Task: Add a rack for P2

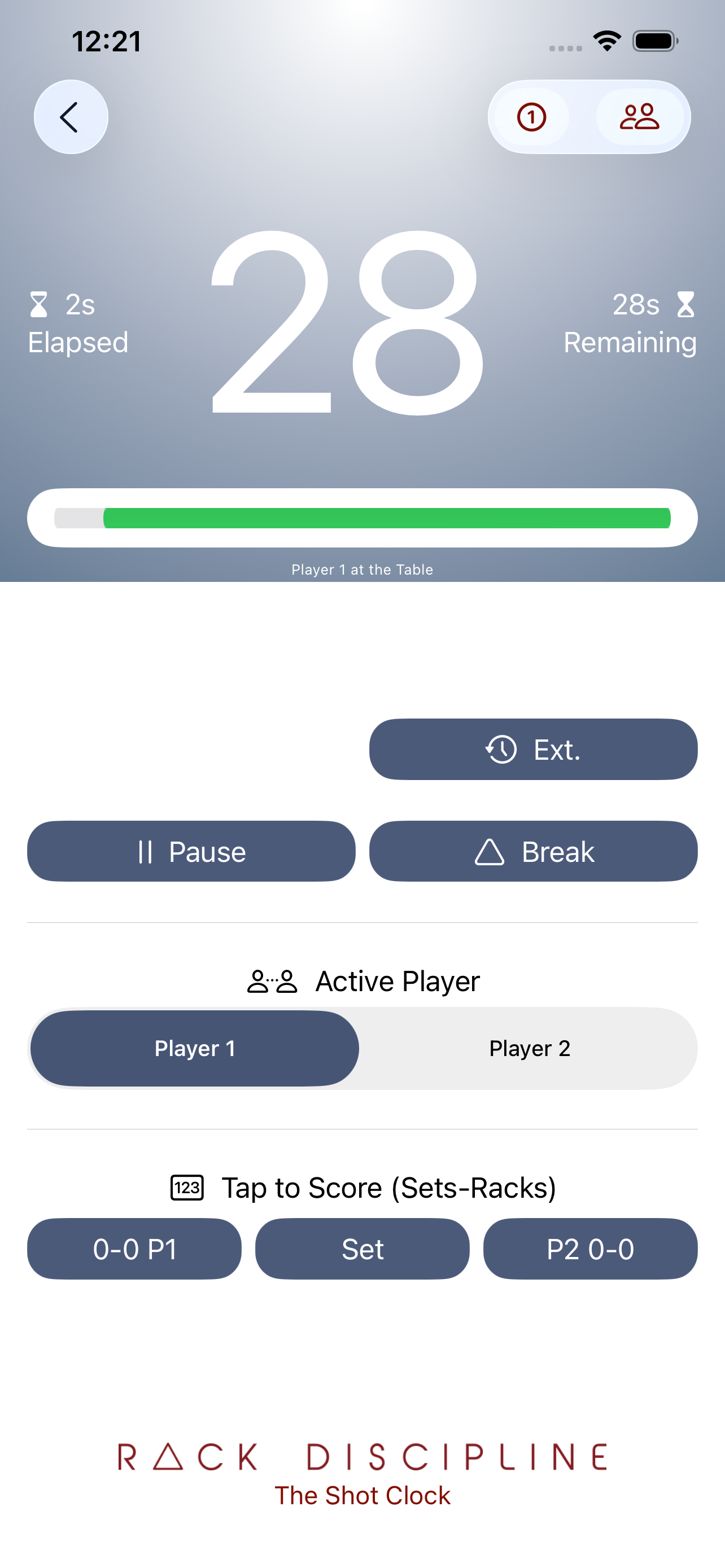Action: tap(590, 1249)
